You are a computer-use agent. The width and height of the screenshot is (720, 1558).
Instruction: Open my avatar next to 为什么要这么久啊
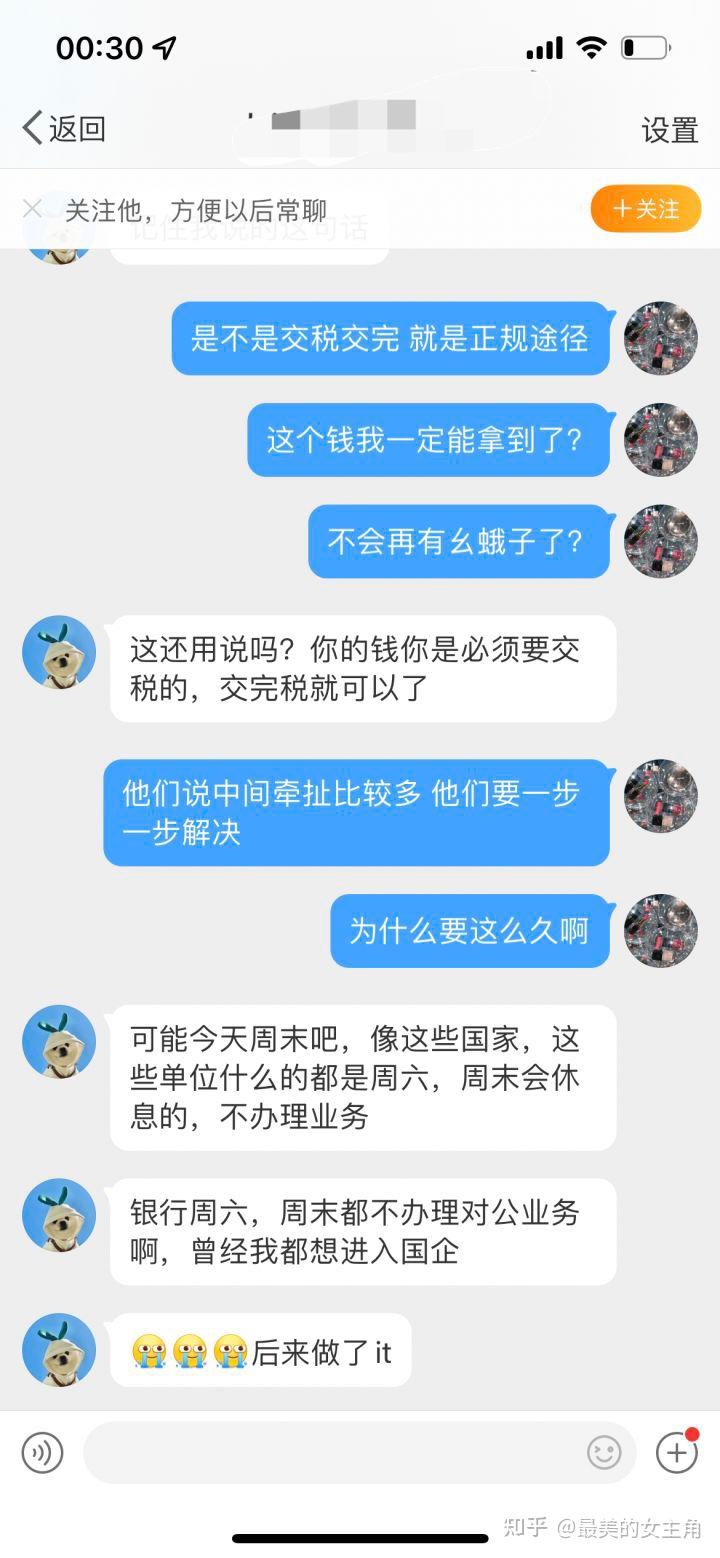tap(661, 930)
